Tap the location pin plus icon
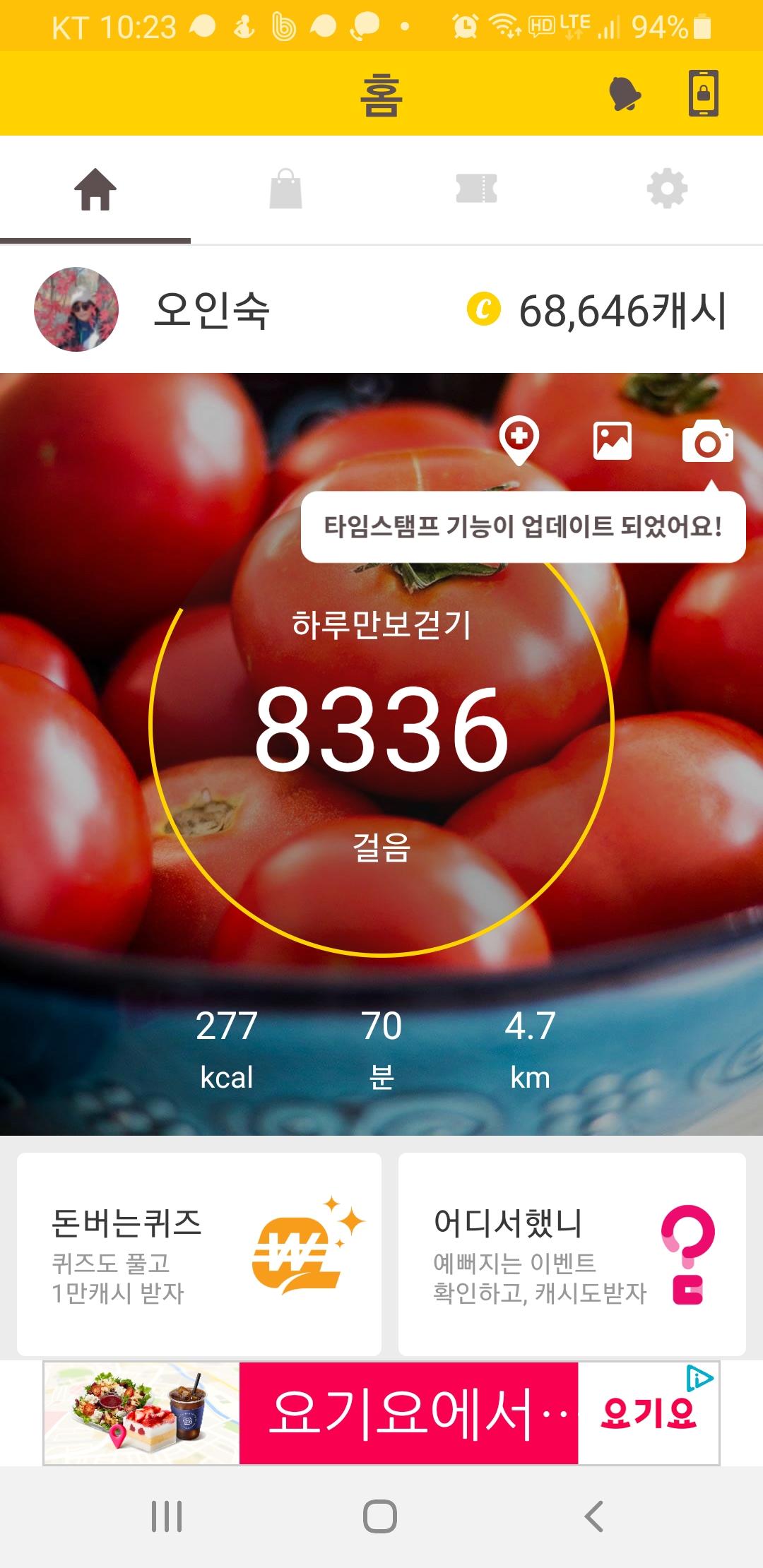Viewport: 763px width, 1568px height. 519,440
